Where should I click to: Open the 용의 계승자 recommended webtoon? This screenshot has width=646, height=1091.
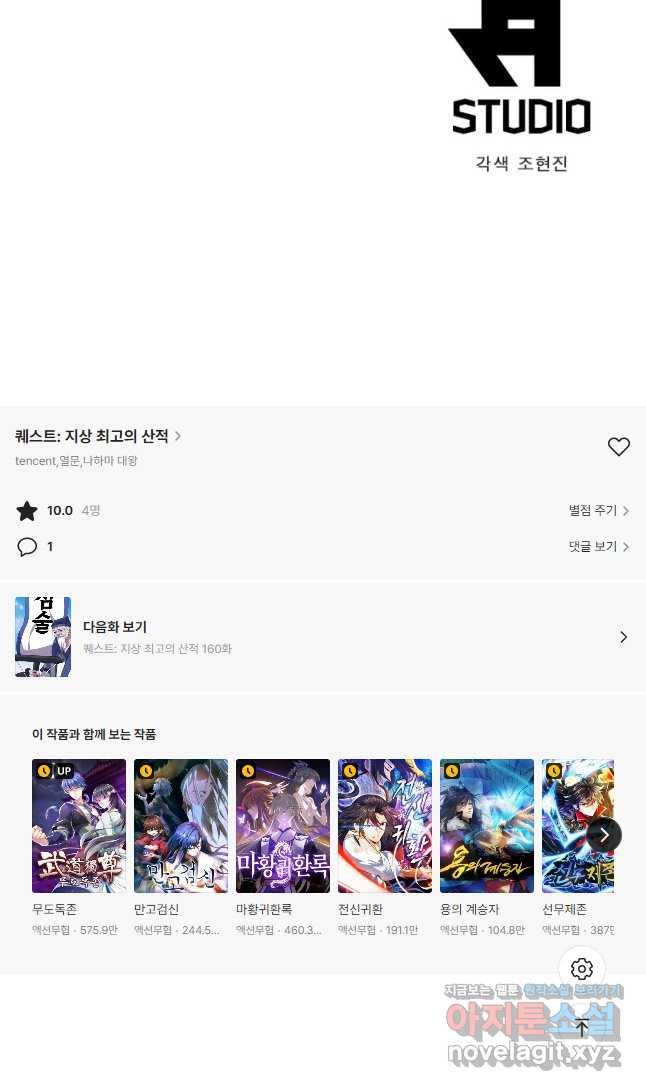[487, 826]
